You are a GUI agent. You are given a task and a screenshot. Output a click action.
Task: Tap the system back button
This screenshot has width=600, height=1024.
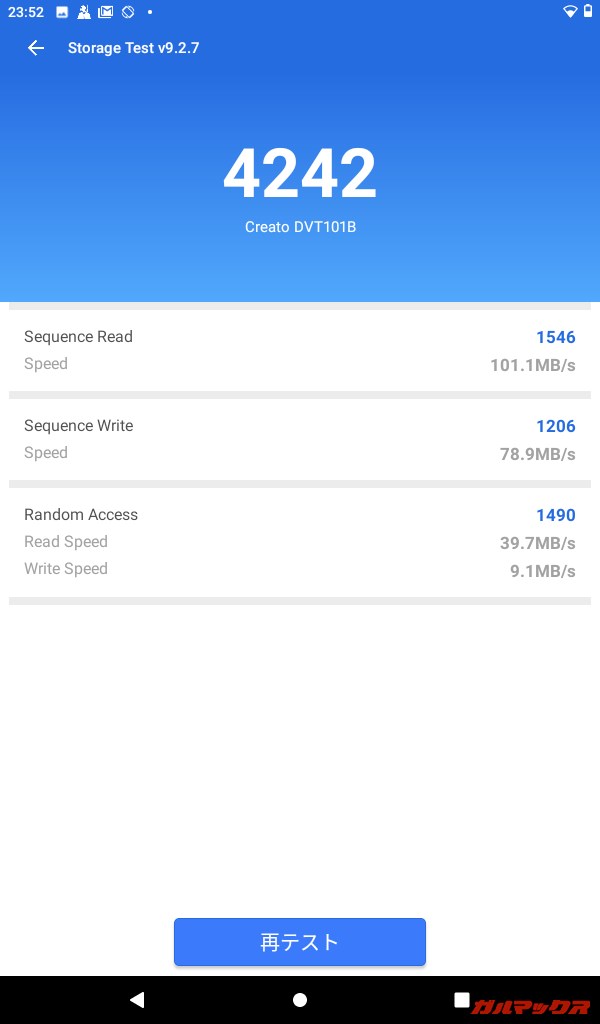pos(137,1000)
